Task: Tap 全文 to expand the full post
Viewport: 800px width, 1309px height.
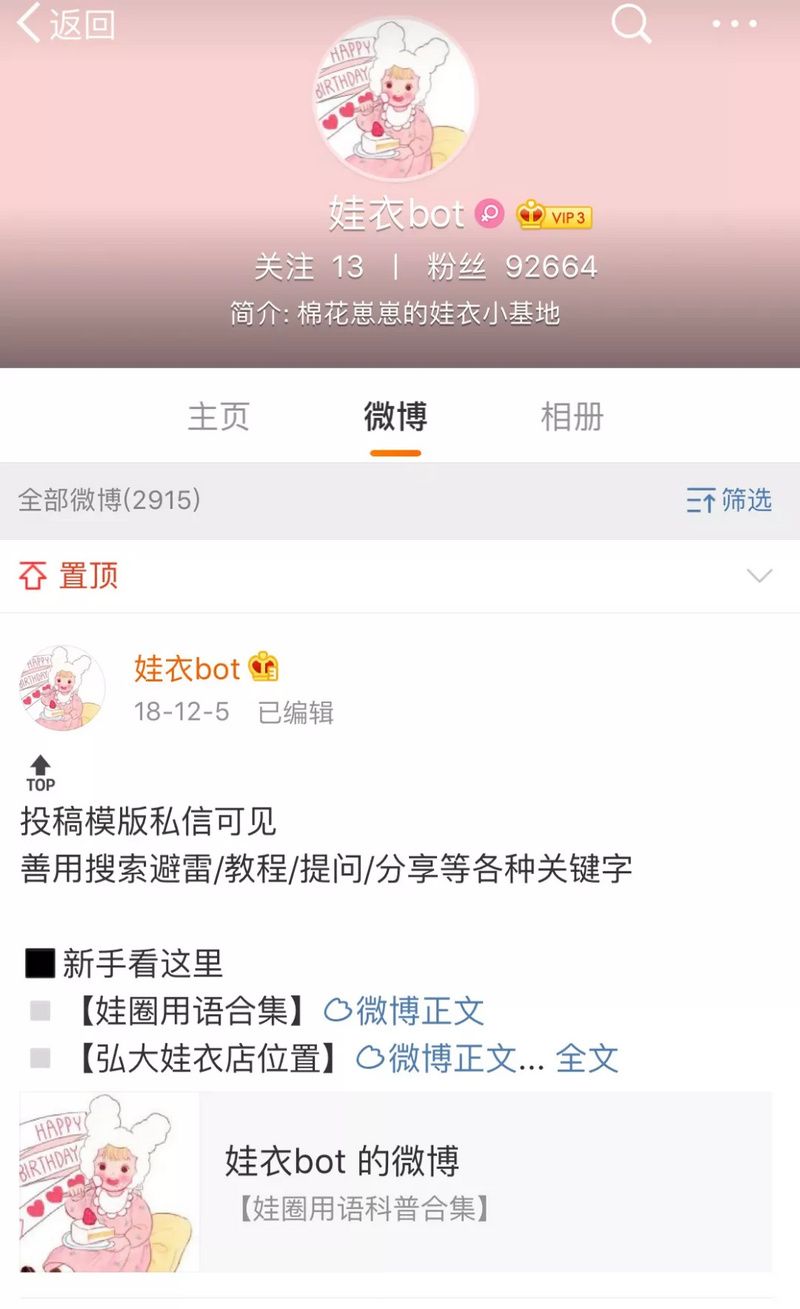Action: 587,1058
